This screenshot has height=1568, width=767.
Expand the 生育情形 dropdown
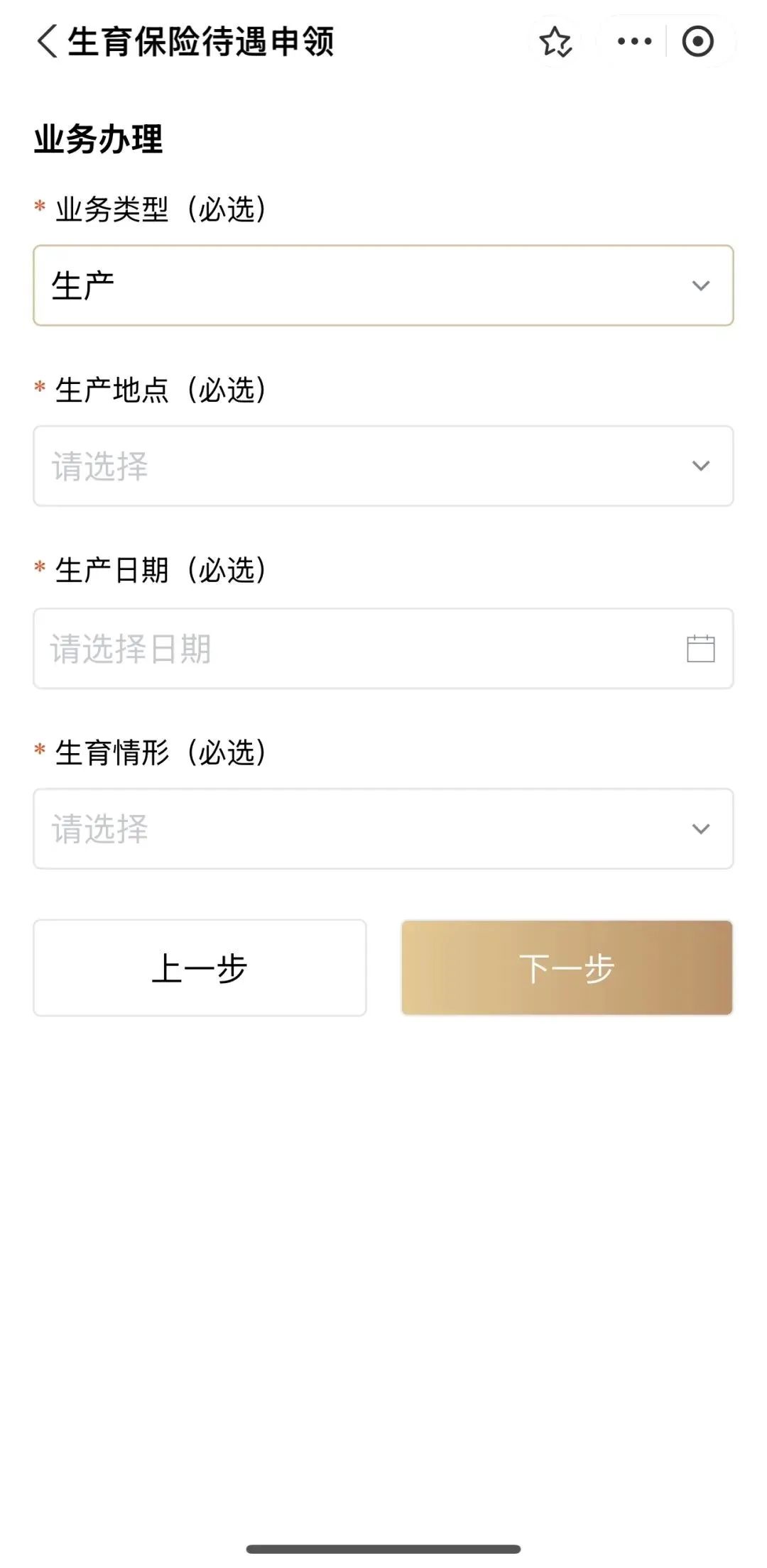(x=383, y=828)
